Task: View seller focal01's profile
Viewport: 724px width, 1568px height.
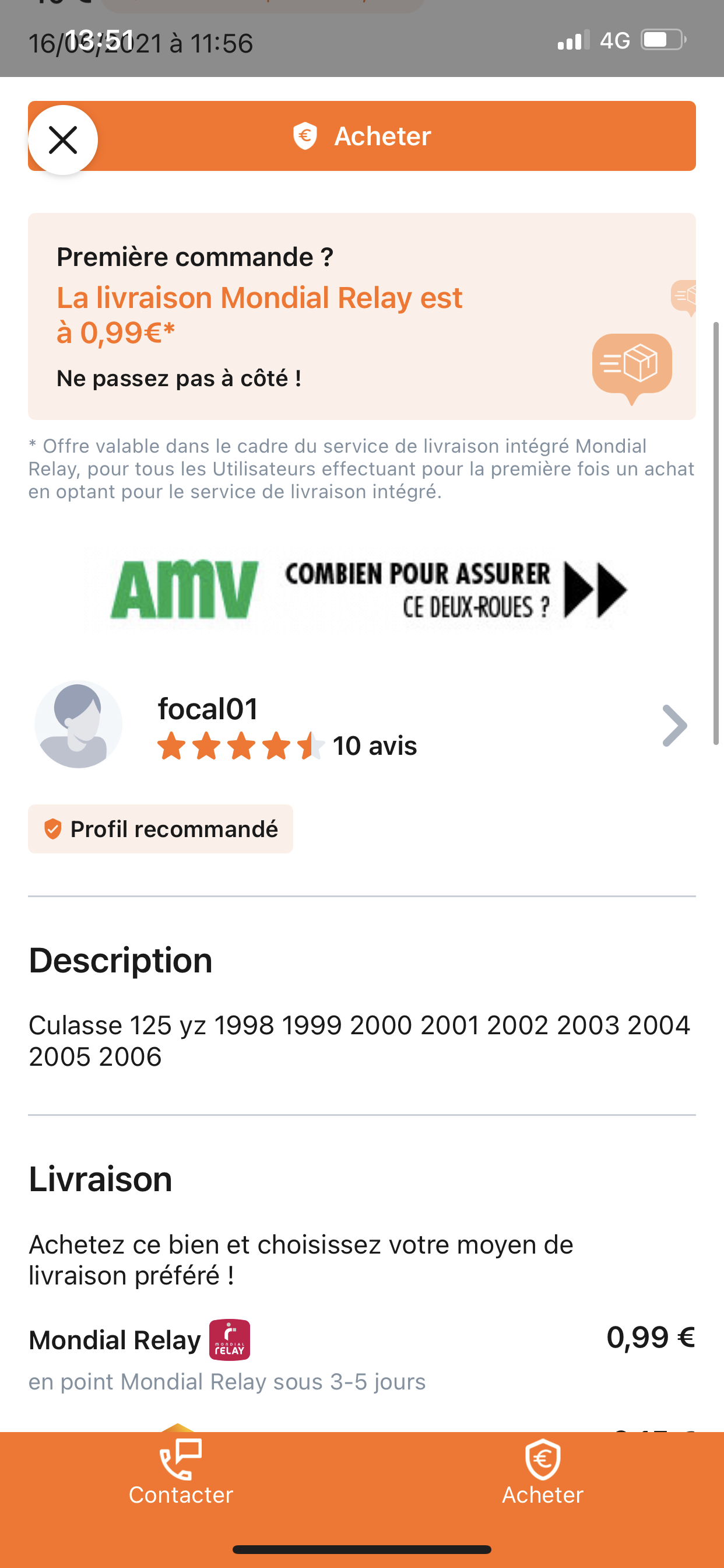Action: (x=362, y=724)
